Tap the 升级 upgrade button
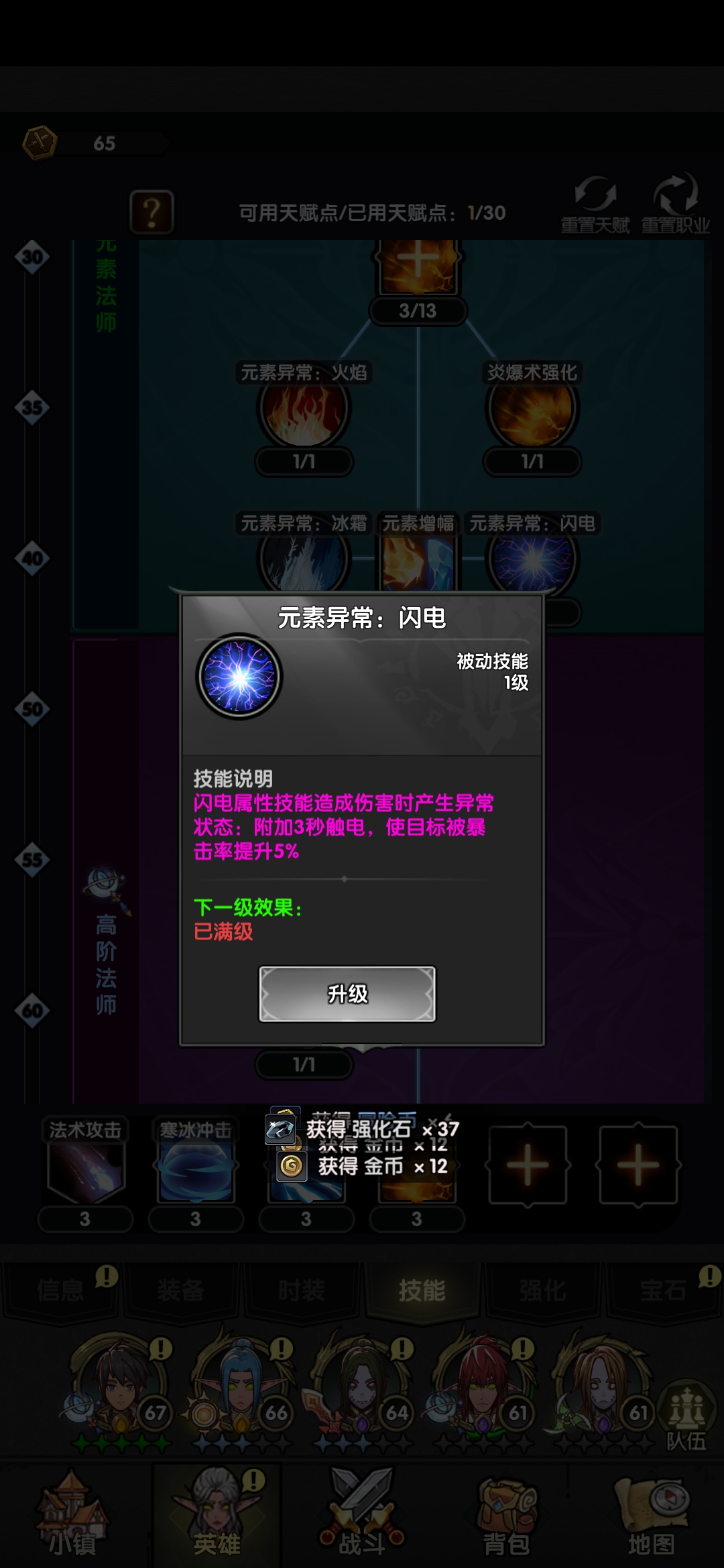 347,994
